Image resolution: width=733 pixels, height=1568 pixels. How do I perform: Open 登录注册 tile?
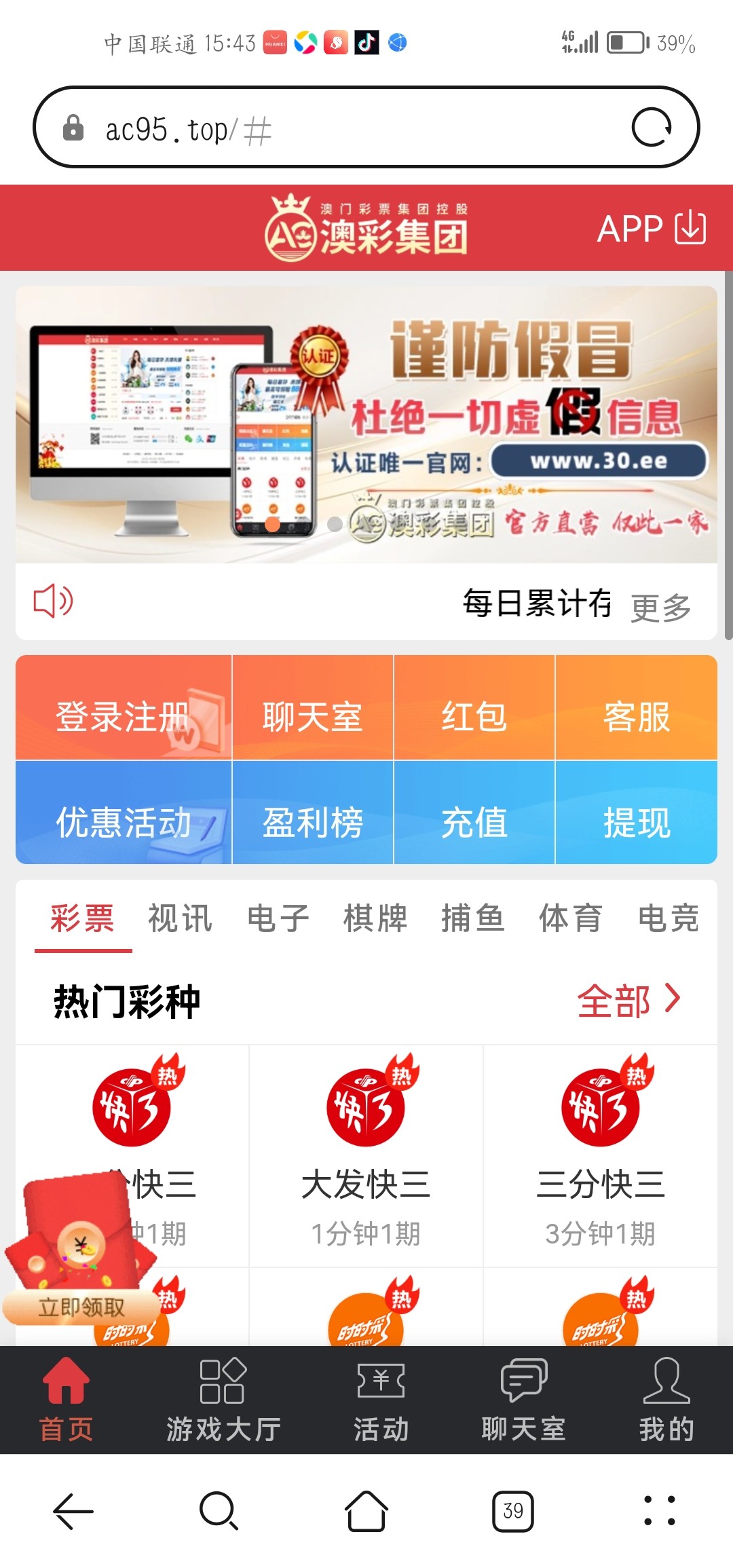tap(124, 715)
